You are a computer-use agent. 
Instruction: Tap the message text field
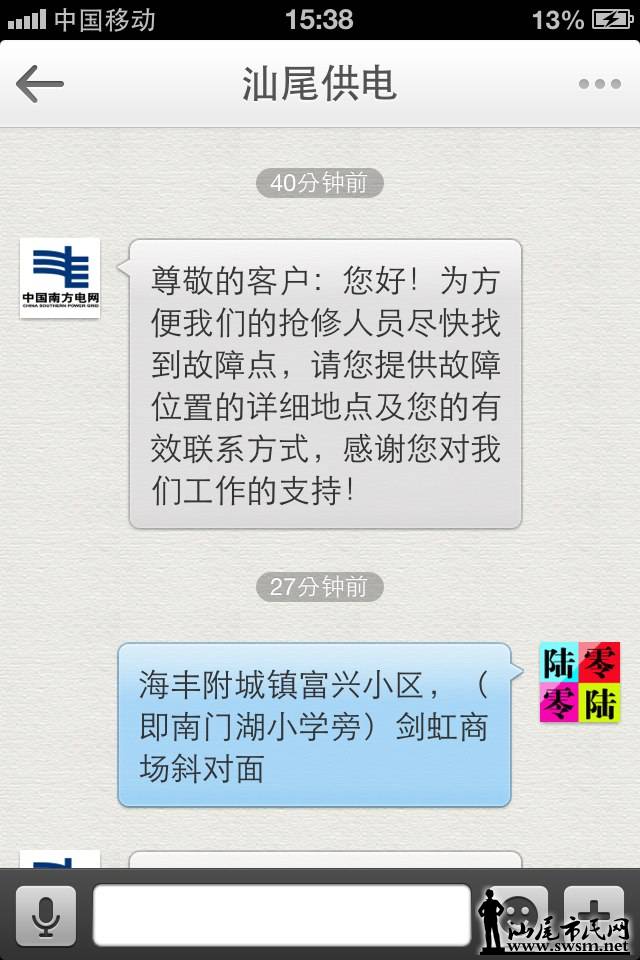281,915
